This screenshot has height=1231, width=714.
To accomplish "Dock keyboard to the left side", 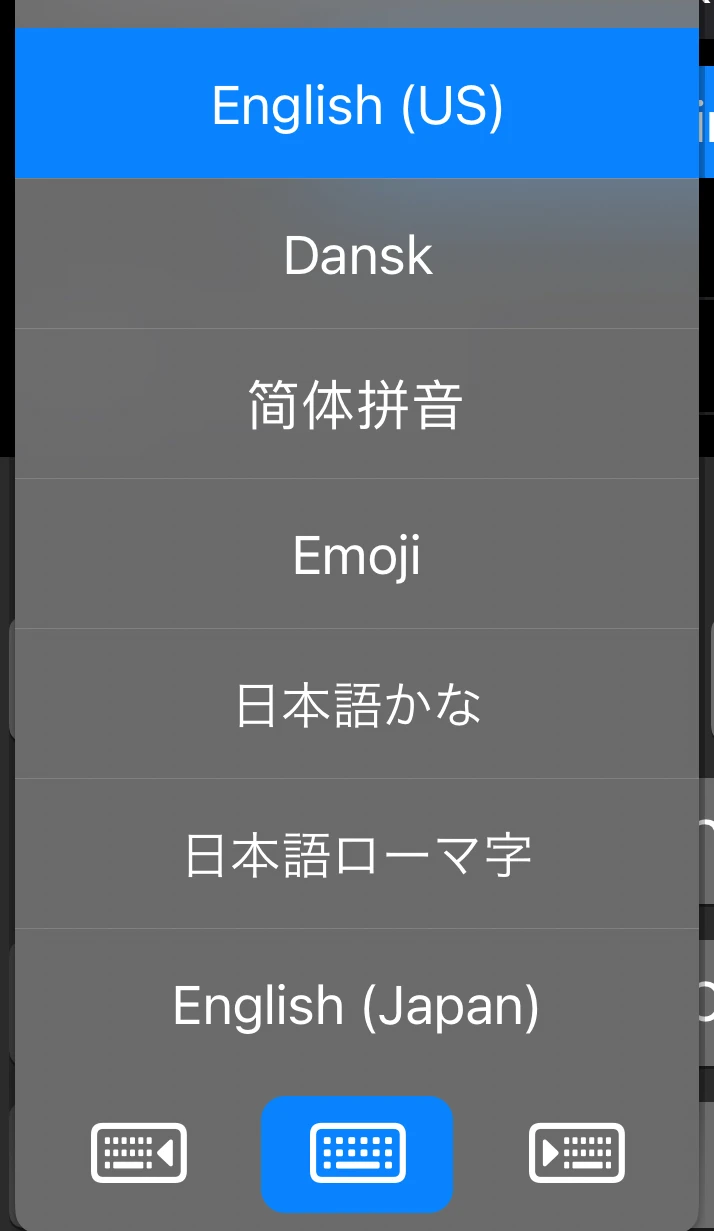I will pos(139,1153).
